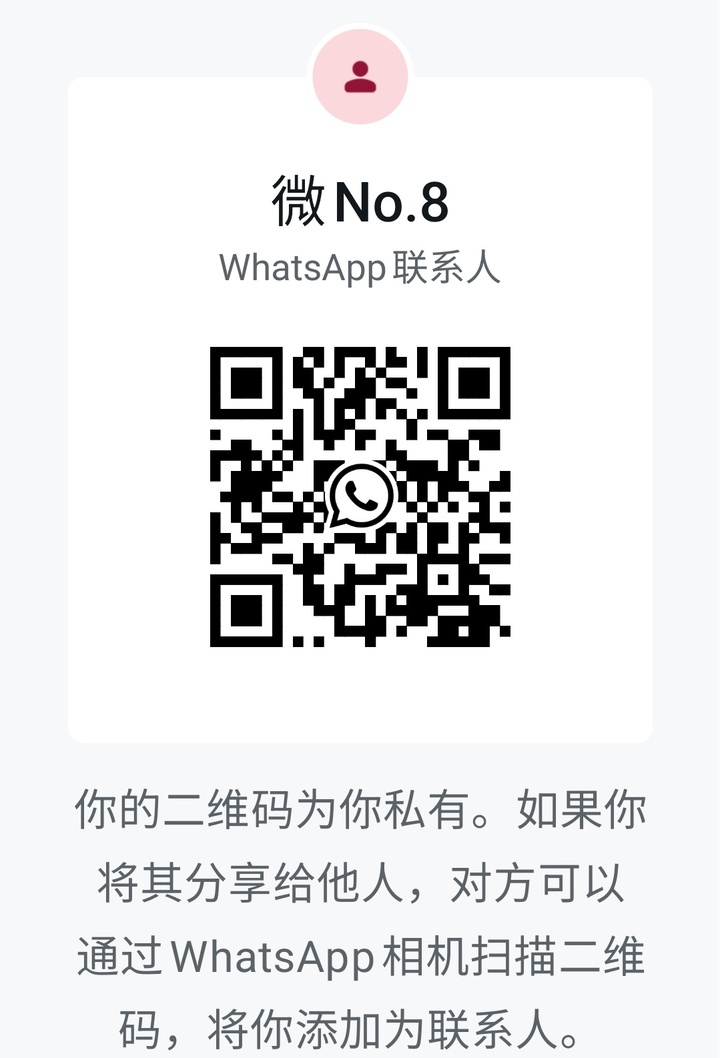Tap the speech-bubble outline around the phone icon
The width and height of the screenshot is (720, 1058).
[x=360, y=497]
